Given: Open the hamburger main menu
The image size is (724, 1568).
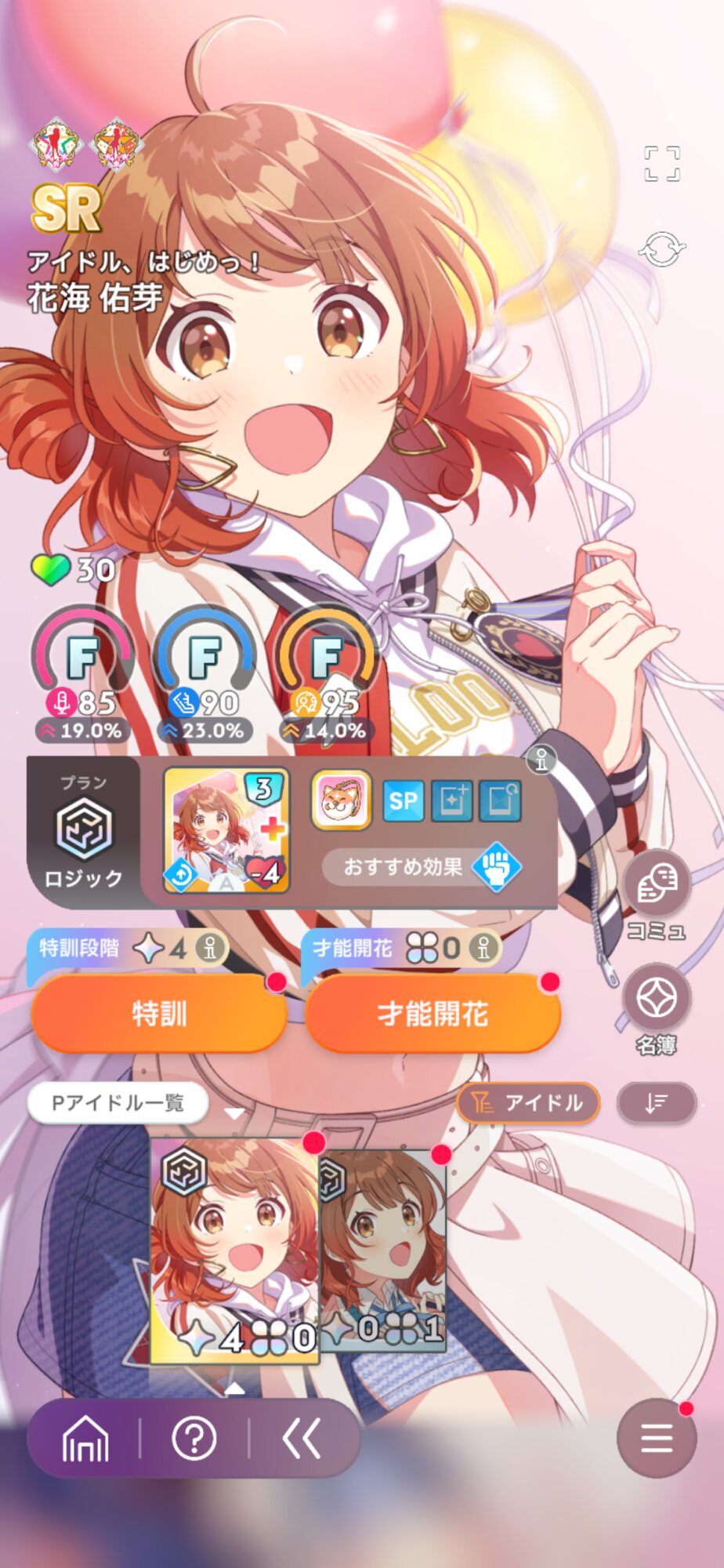Looking at the screenshot, I should pos(656,1439).
